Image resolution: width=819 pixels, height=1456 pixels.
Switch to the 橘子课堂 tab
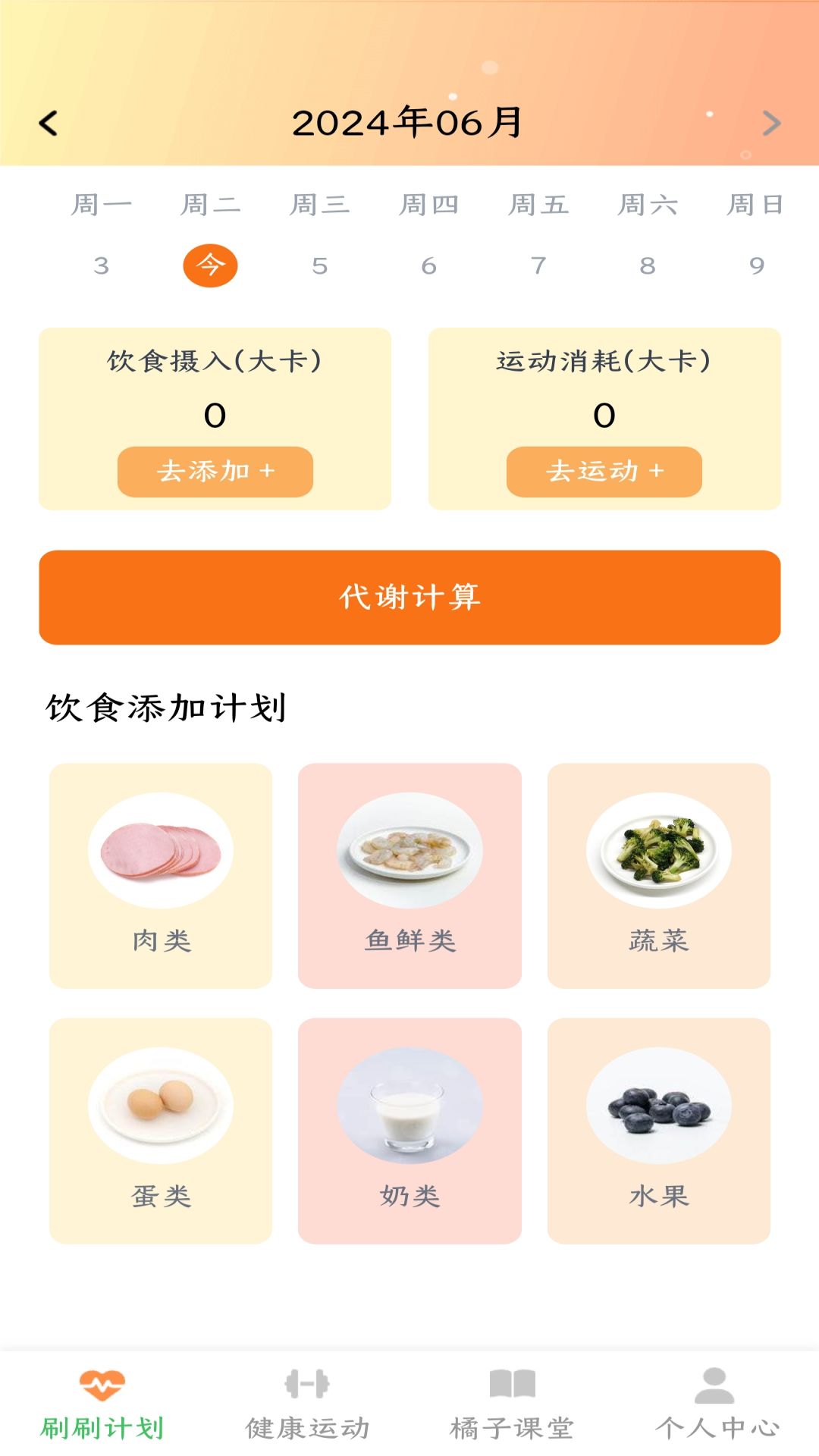coord(512,1404)
